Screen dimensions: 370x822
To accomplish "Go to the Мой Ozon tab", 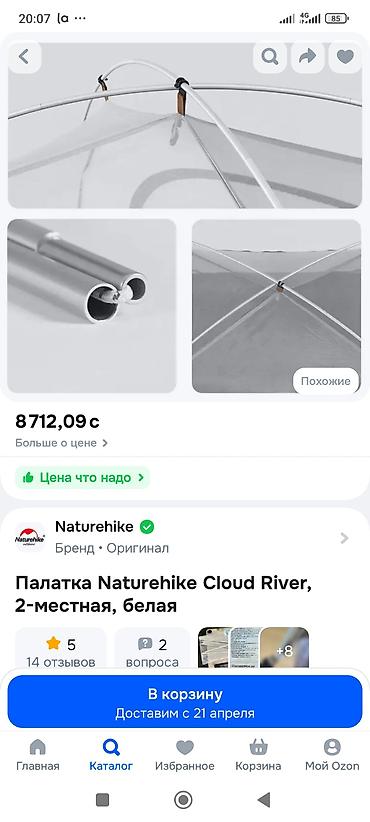I will [332, 755].
